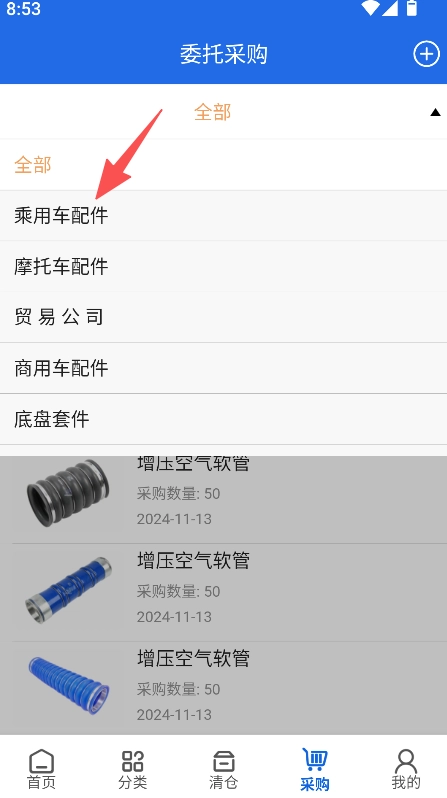
Task: Open the 清仓 tab
Action: [x=223, y=768]
